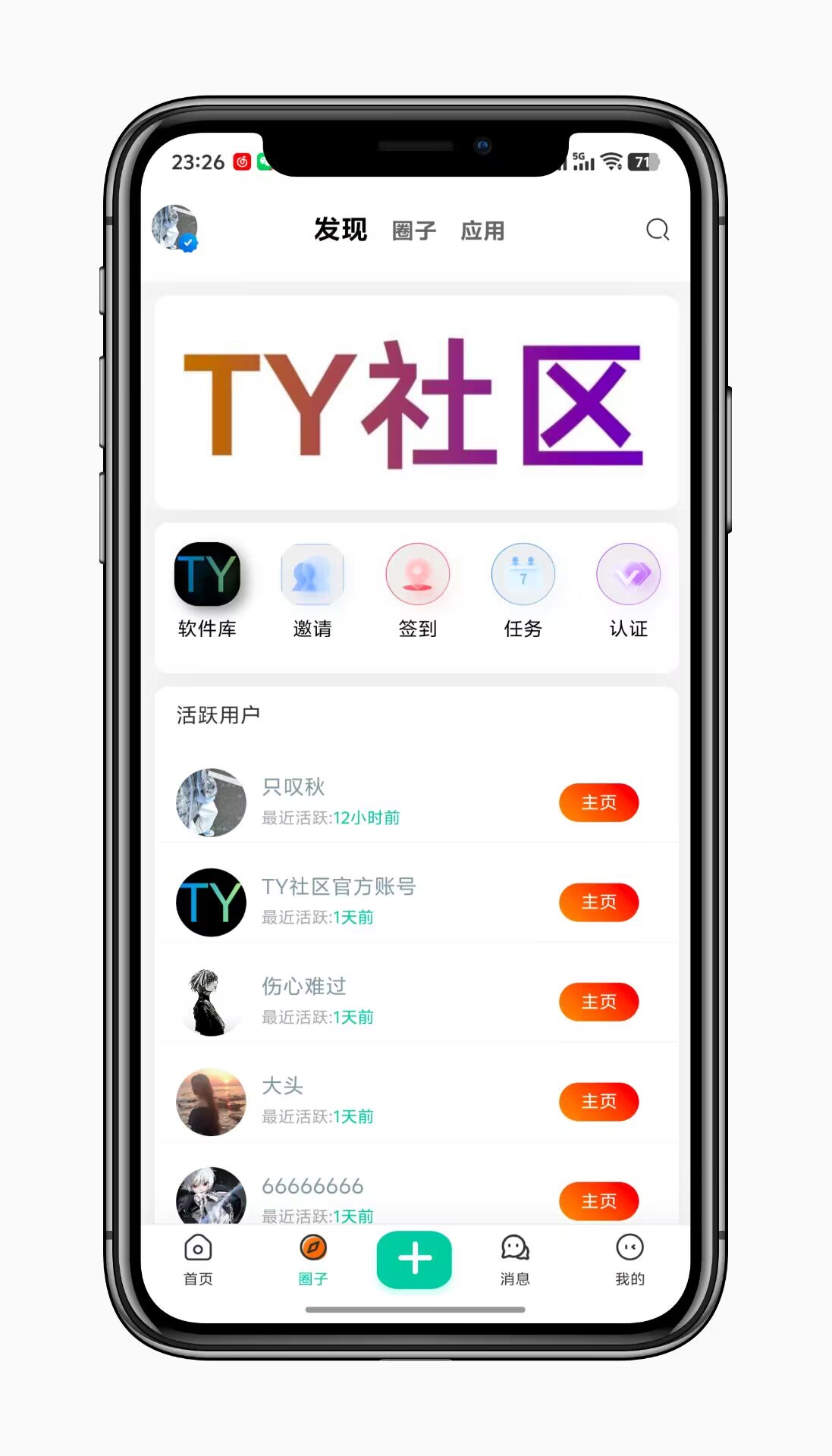This screenshot has width=832, height=1456.
Task: Open the search icon
Action: (658, 230)
